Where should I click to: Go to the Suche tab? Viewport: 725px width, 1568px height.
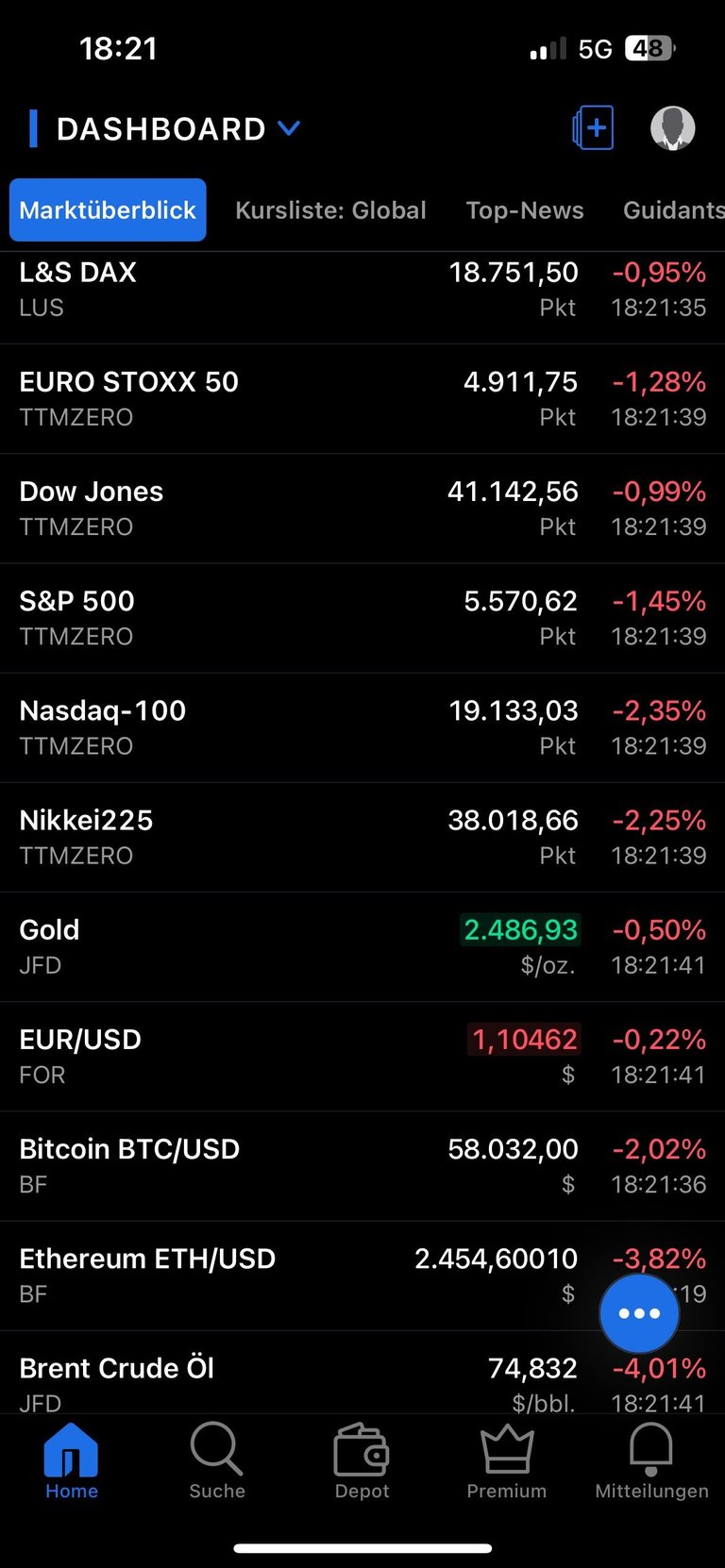[217, 1460]
